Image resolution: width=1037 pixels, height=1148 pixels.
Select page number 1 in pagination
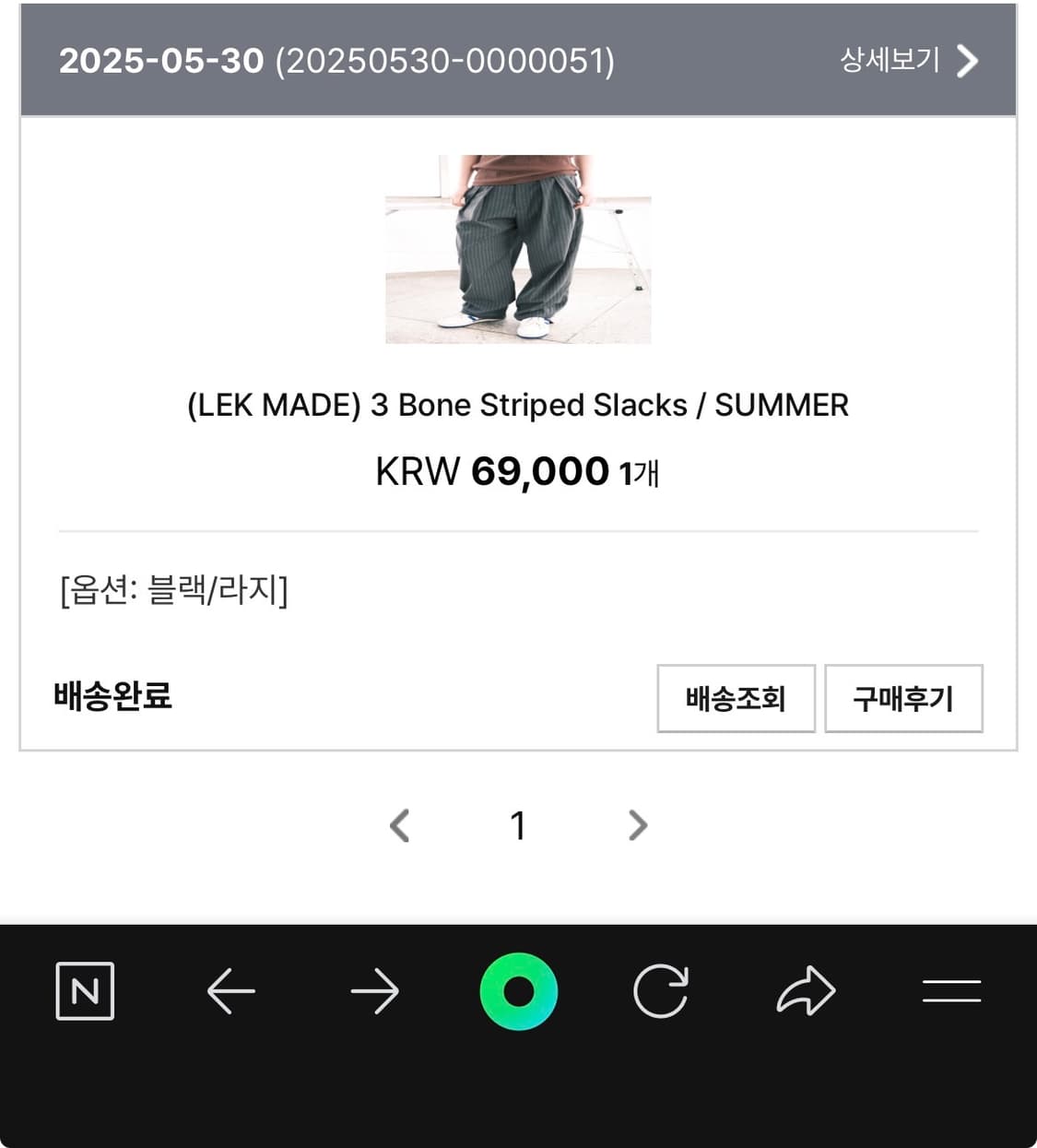point(518,825)
